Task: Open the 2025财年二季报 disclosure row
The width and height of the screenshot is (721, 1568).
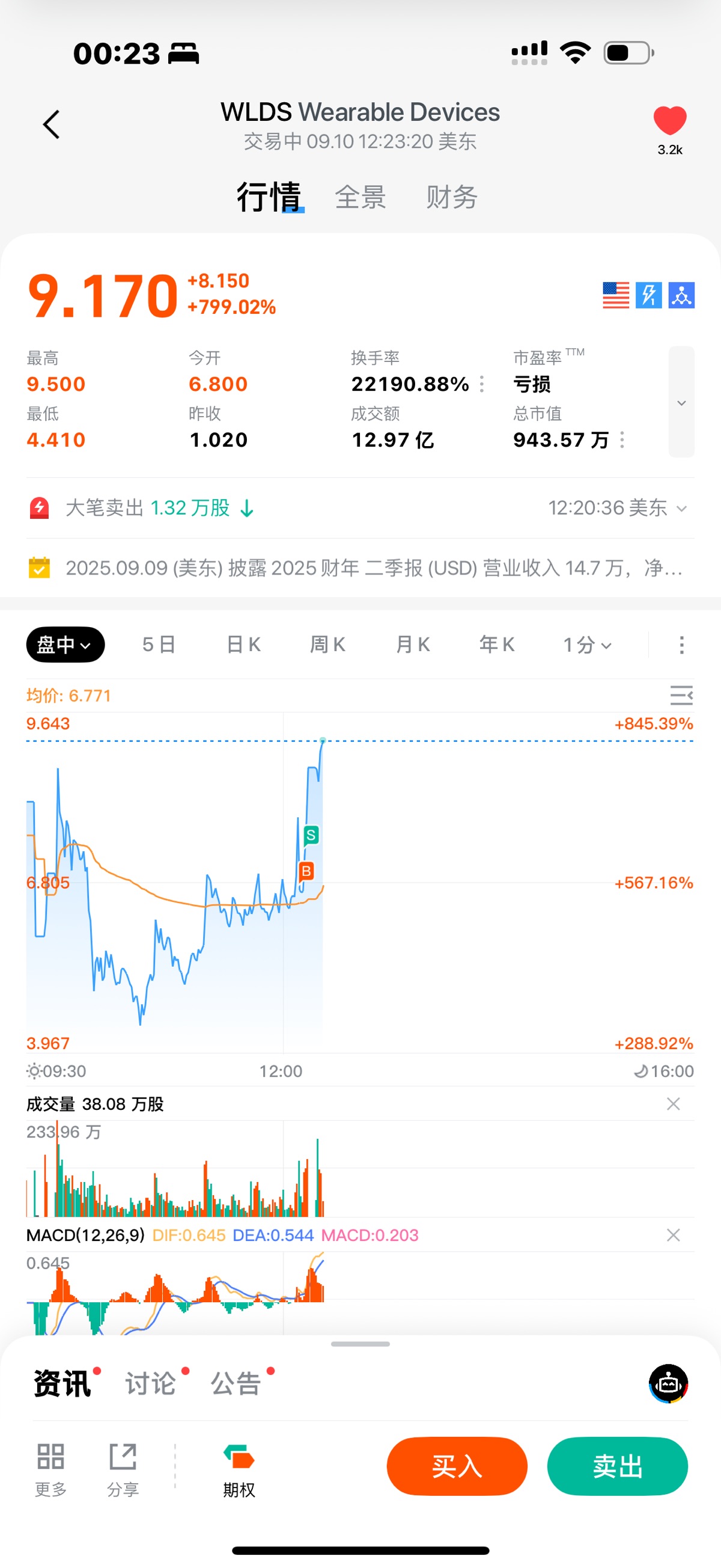Action: click(360, 568)
